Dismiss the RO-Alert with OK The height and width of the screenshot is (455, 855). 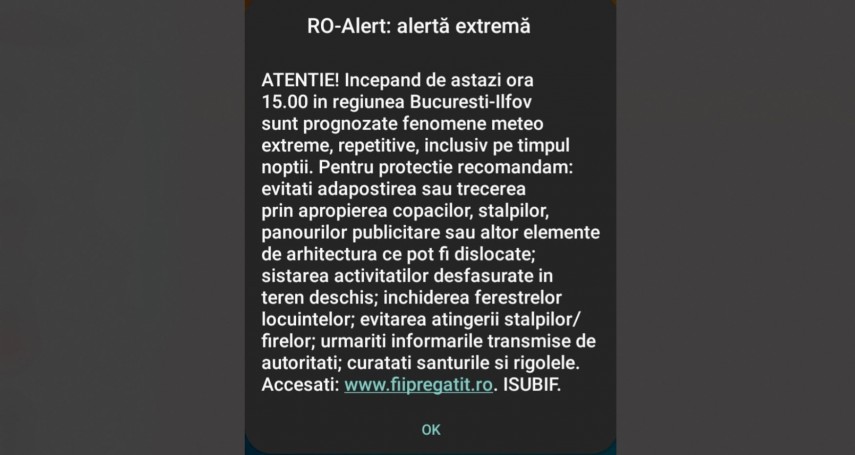click(x=430, y=429)
